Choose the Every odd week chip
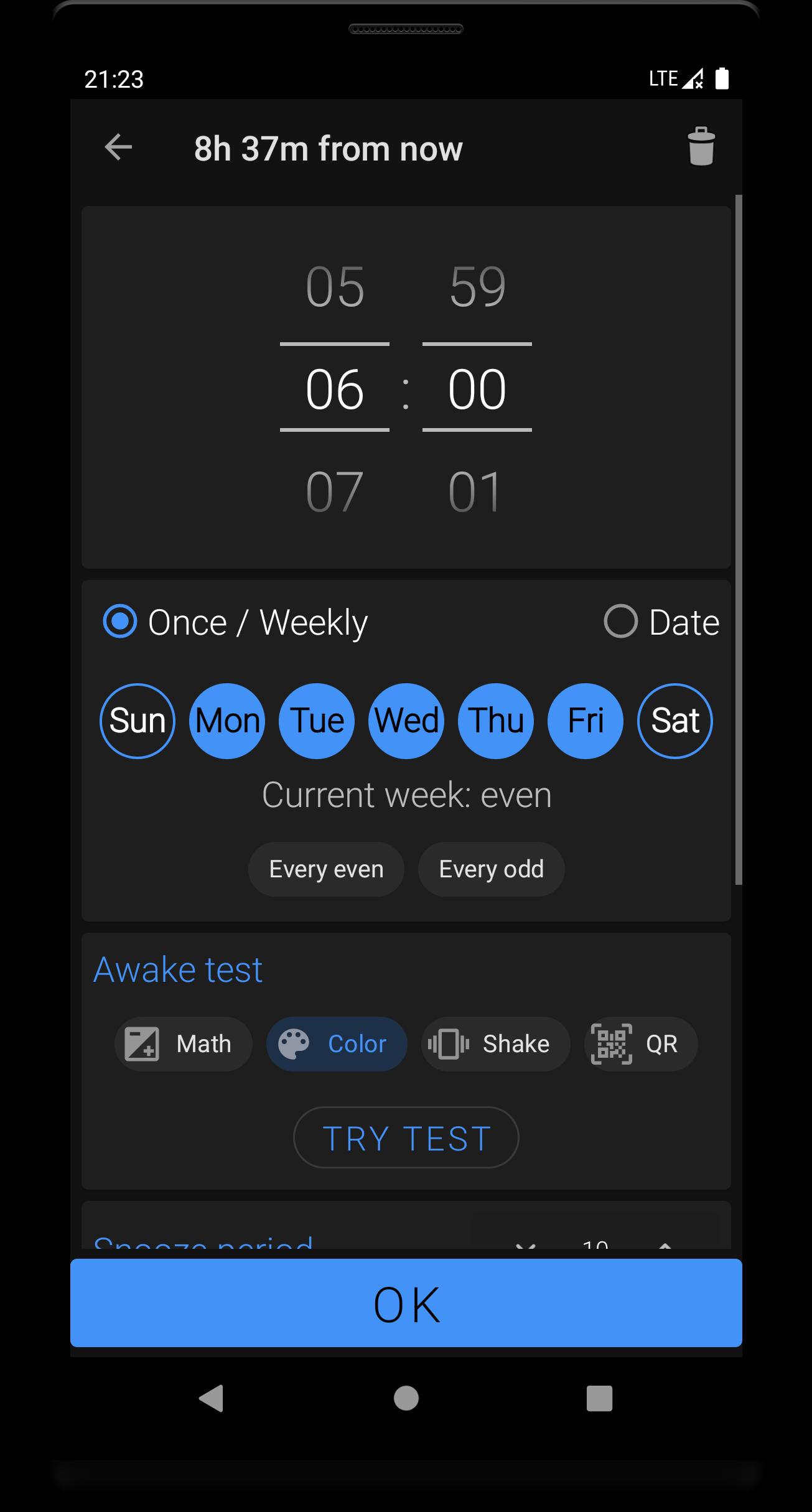Screen dimensions: 812x1512 pos(491,869)
